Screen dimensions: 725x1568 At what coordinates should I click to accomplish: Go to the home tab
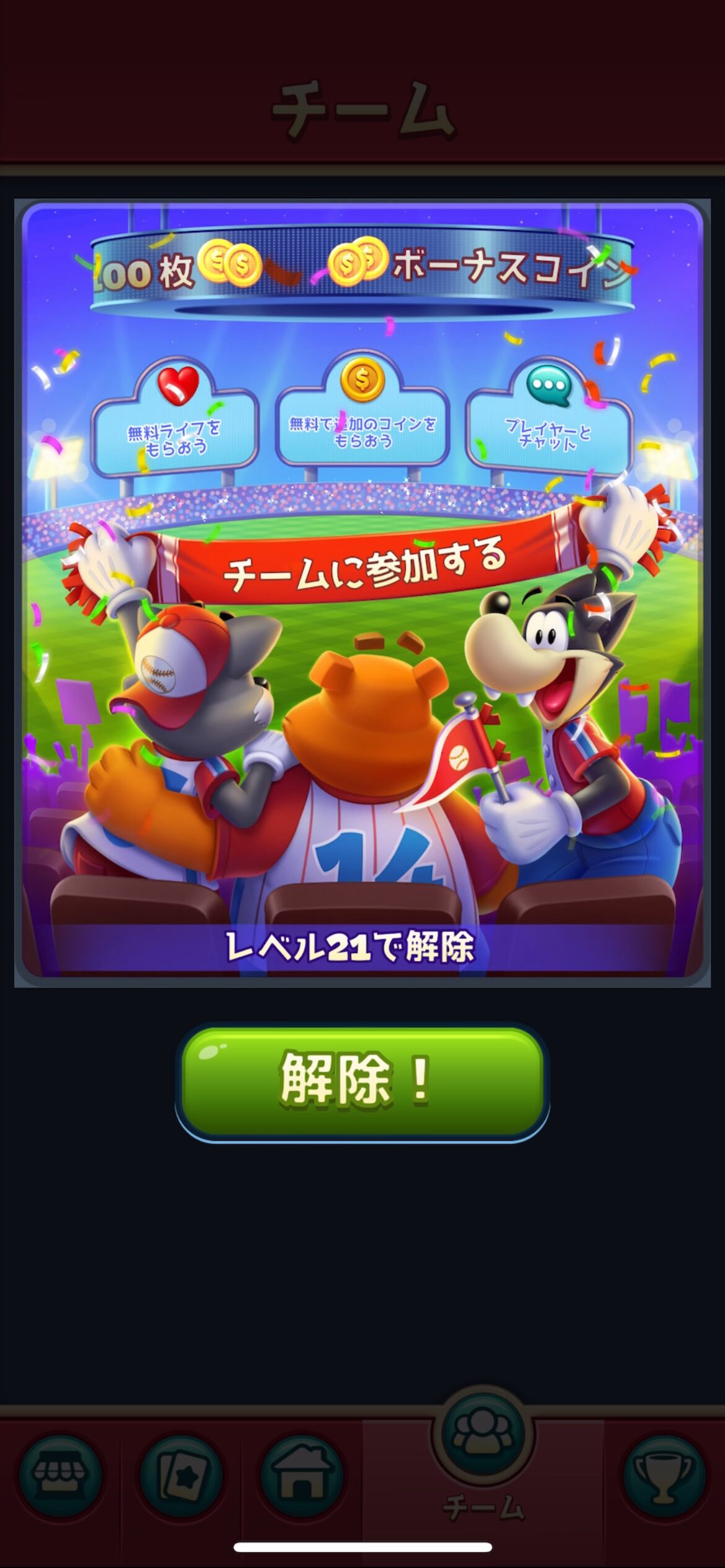point(302,1476)
